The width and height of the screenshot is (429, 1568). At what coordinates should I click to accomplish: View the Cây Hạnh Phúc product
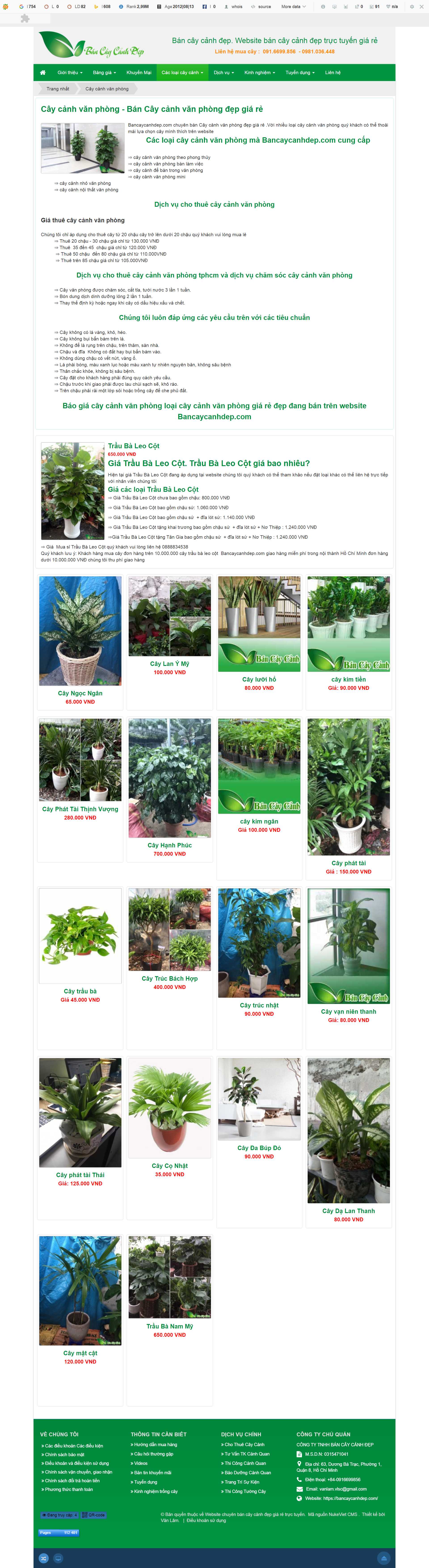[x=169, y=845]
